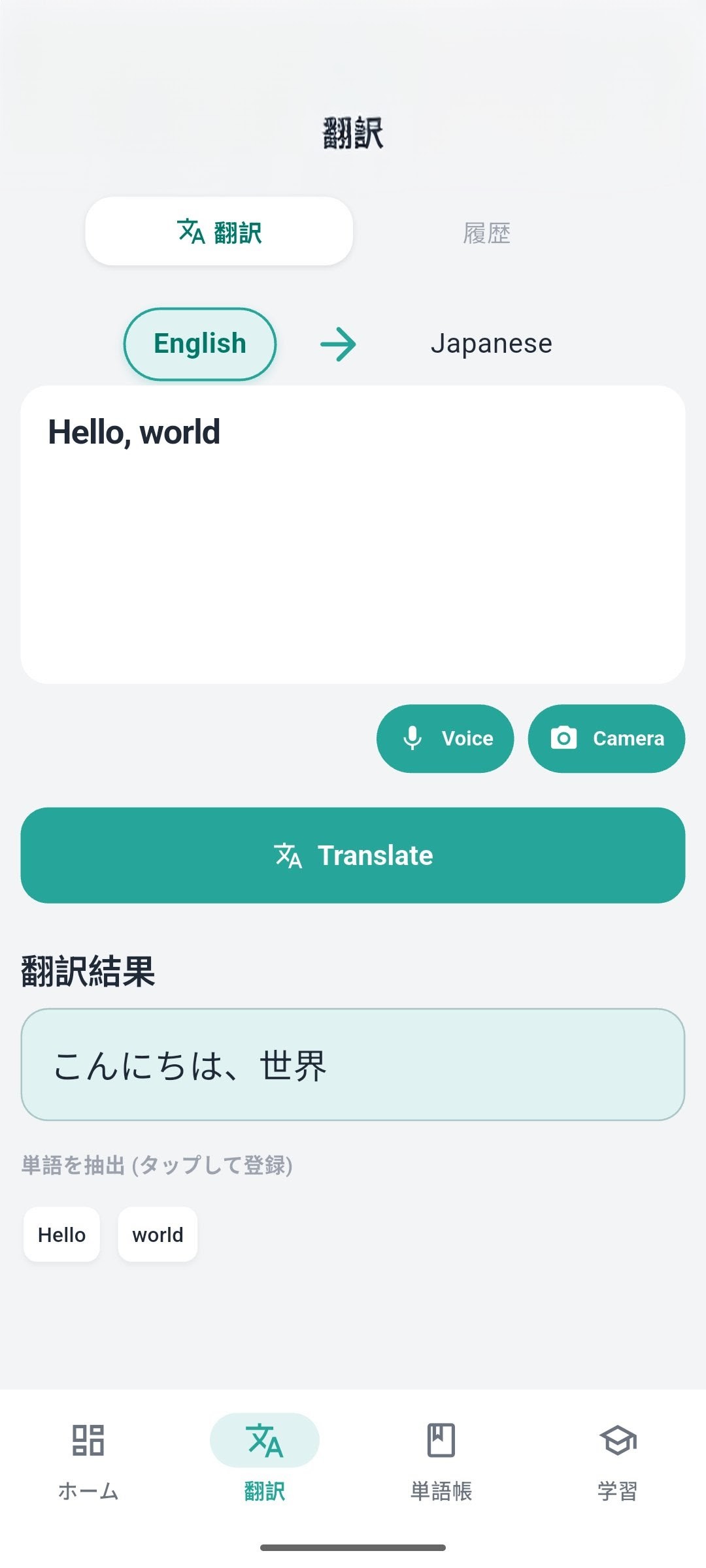Switch to the 履歴 history tab
Screen dimensions: 706x1568
(x=486, y=233)
